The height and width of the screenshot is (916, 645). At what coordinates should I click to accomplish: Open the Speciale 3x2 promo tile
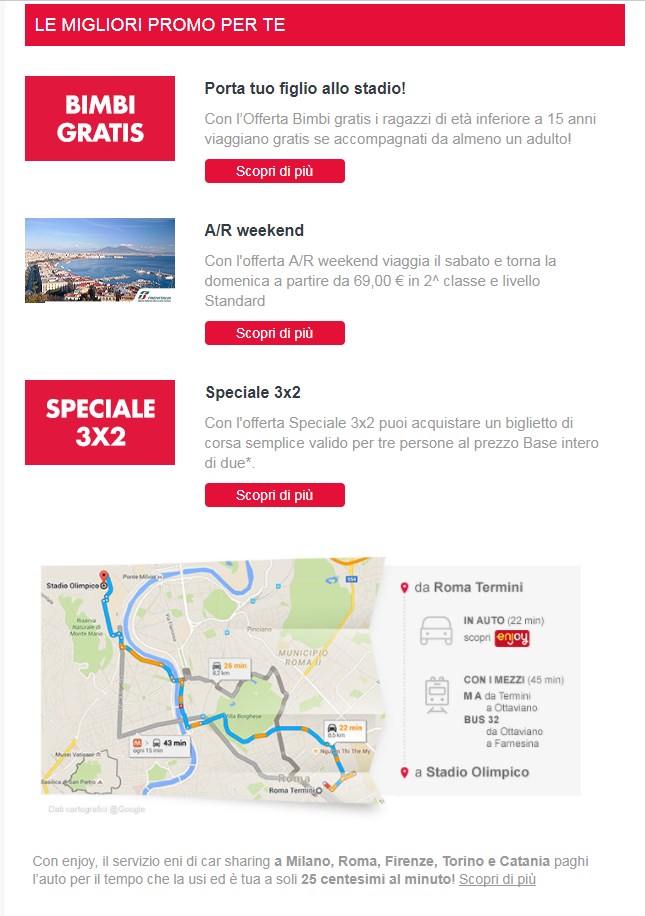click(100, 422)
